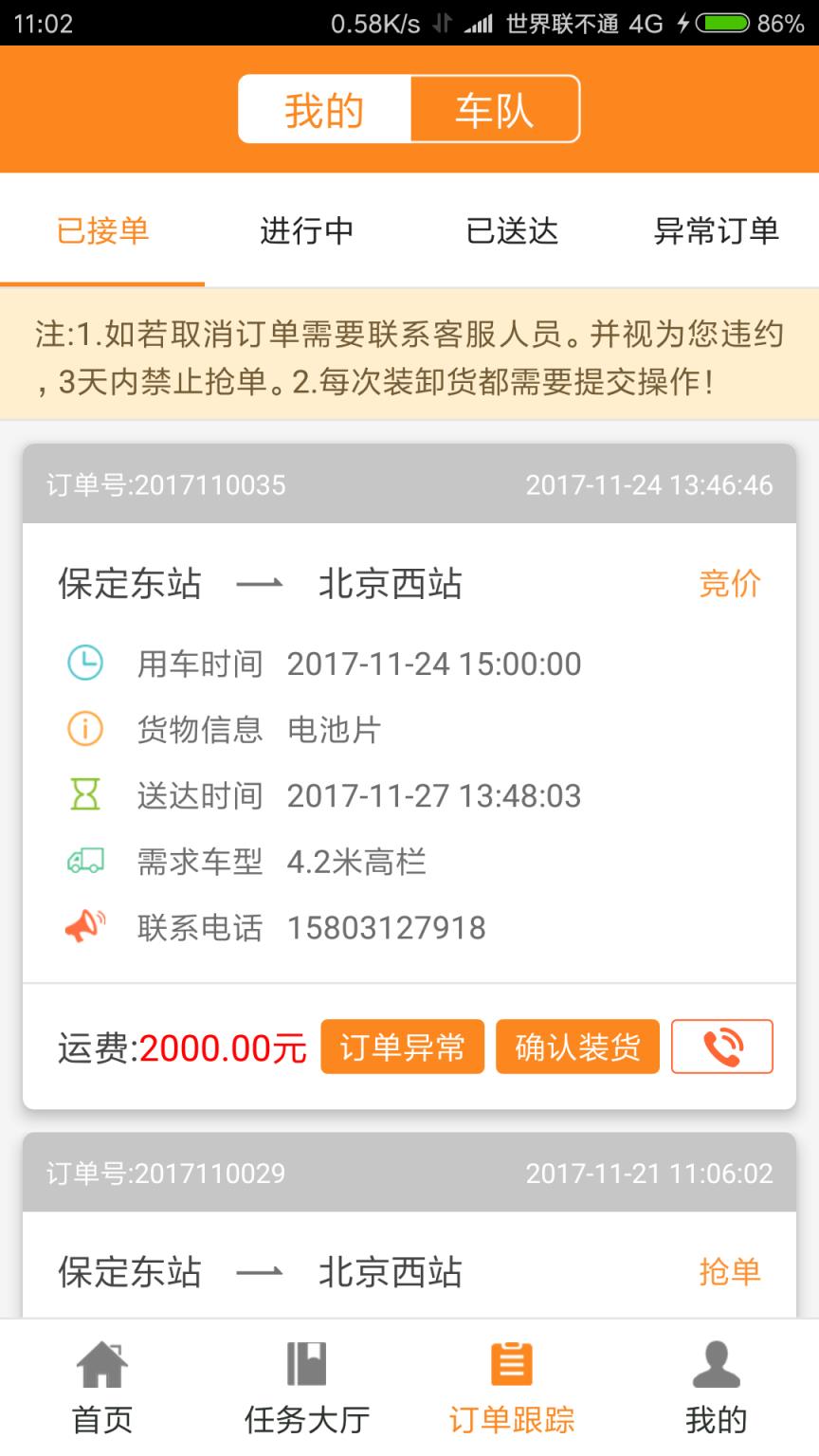Open 任务大厅 from the bottom navigation
Screen dimensions: 819x1456
point(306,1383)
